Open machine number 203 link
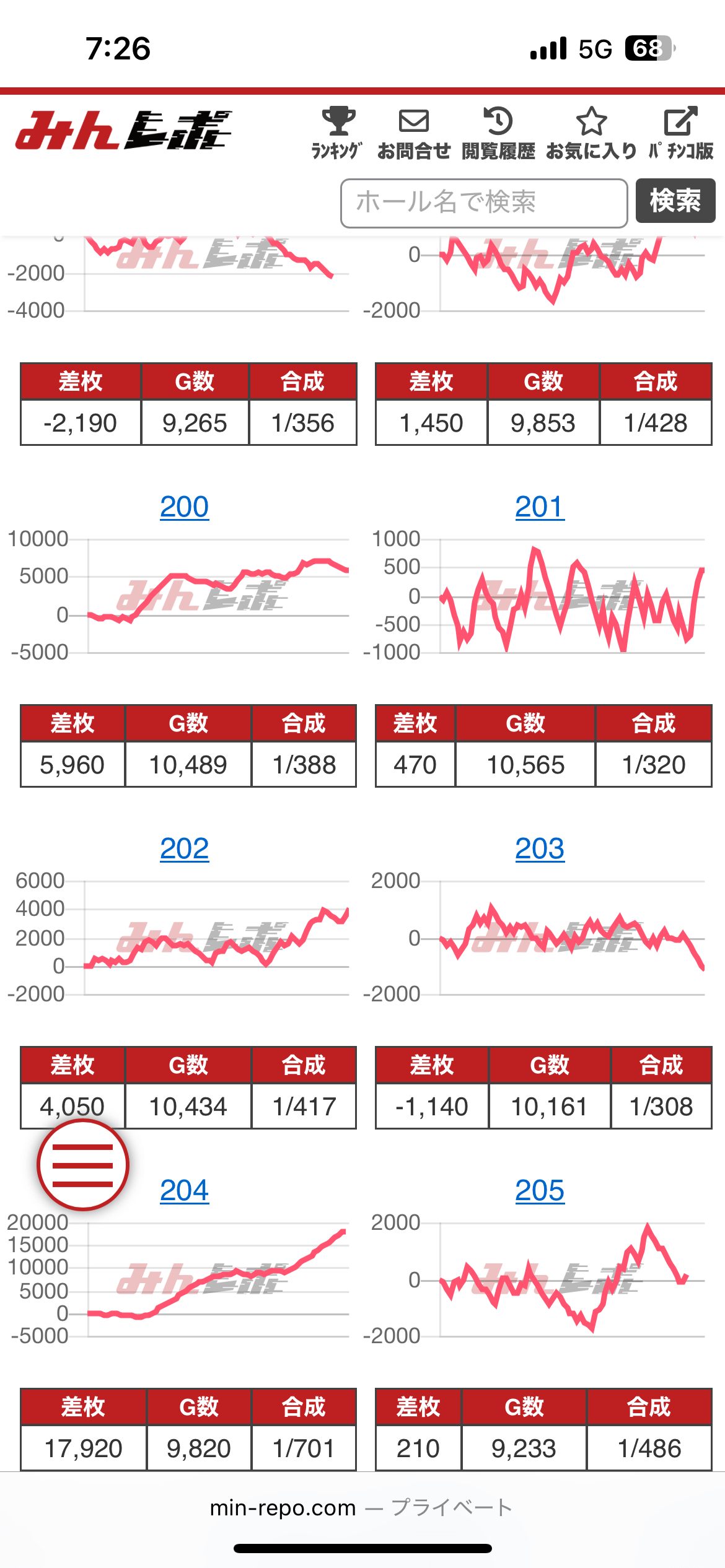 (539, 849)
